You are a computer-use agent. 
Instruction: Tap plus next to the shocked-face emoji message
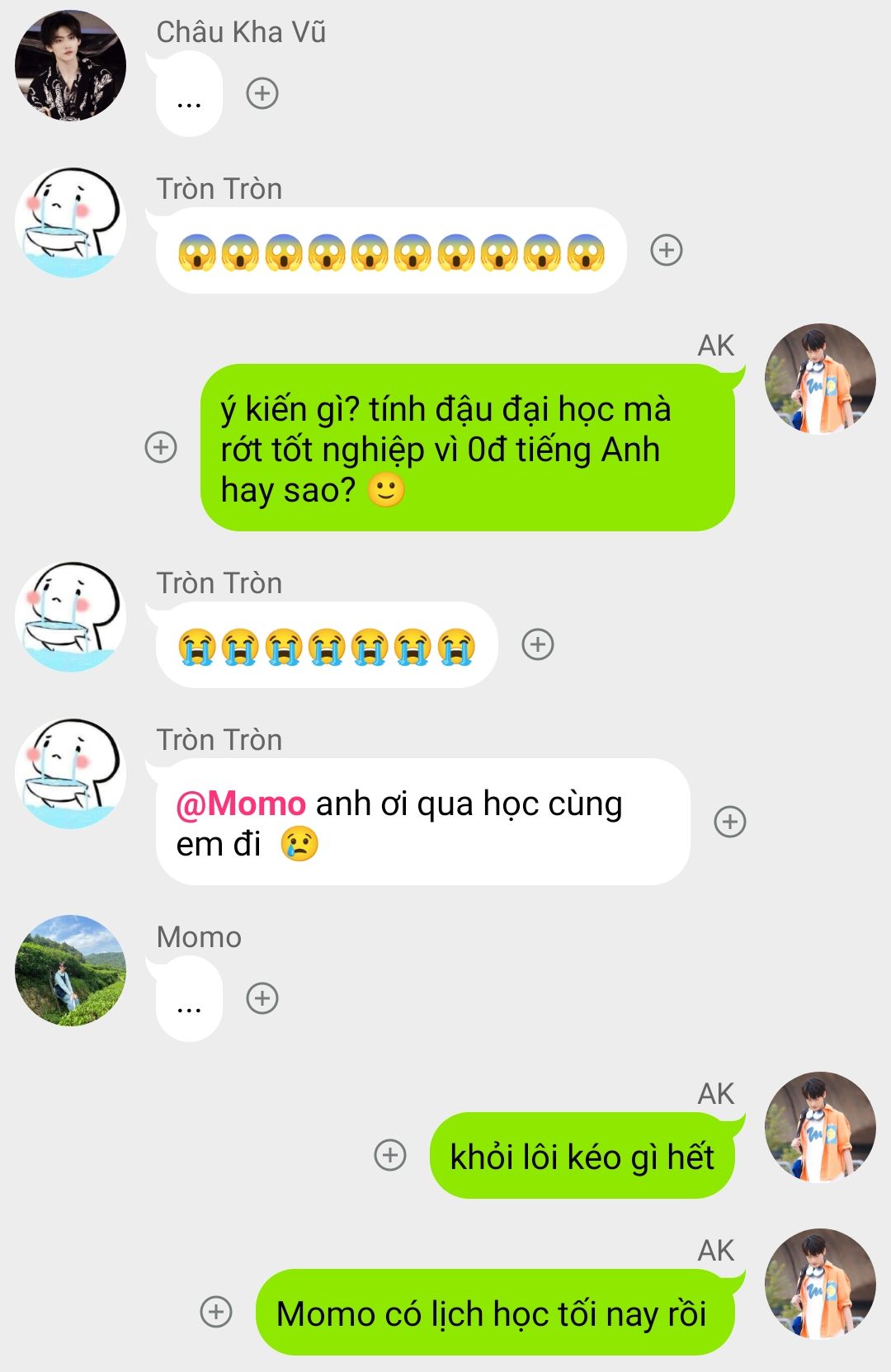(667, 250)
